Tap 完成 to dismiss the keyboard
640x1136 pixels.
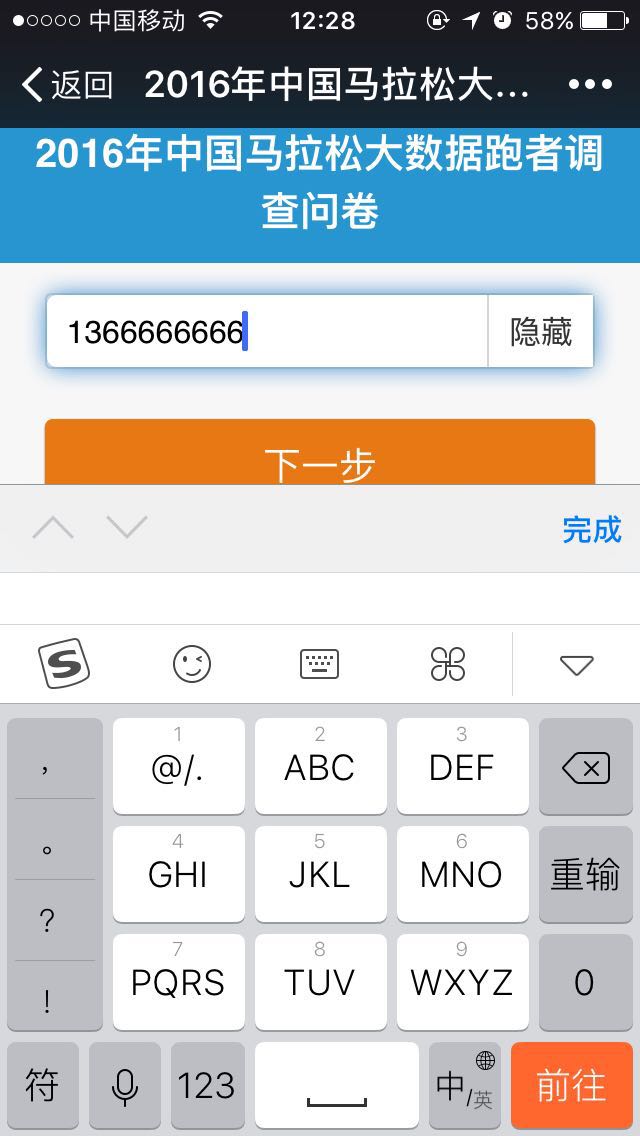tap(591, 530)
